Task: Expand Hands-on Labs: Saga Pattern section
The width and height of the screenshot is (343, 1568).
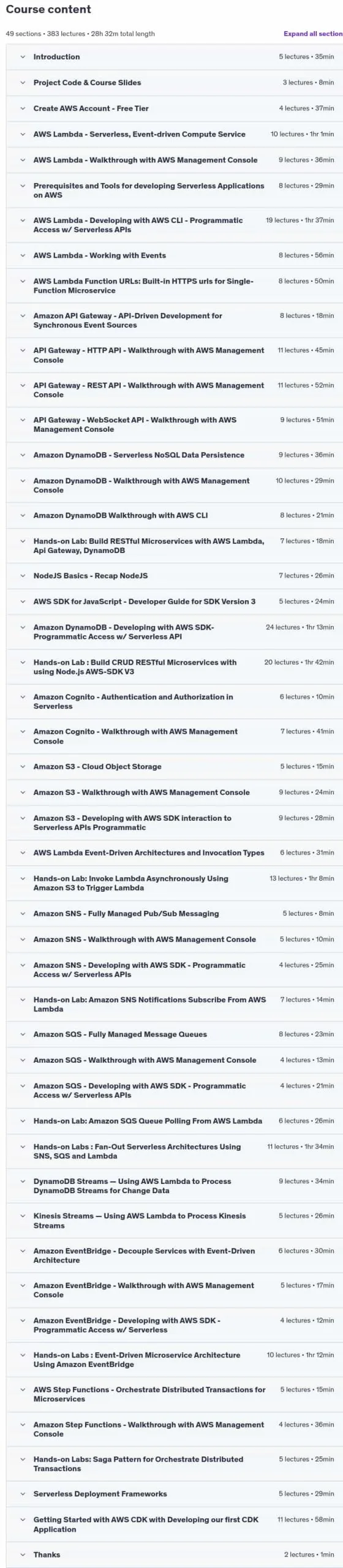Action: point(175,1464)
